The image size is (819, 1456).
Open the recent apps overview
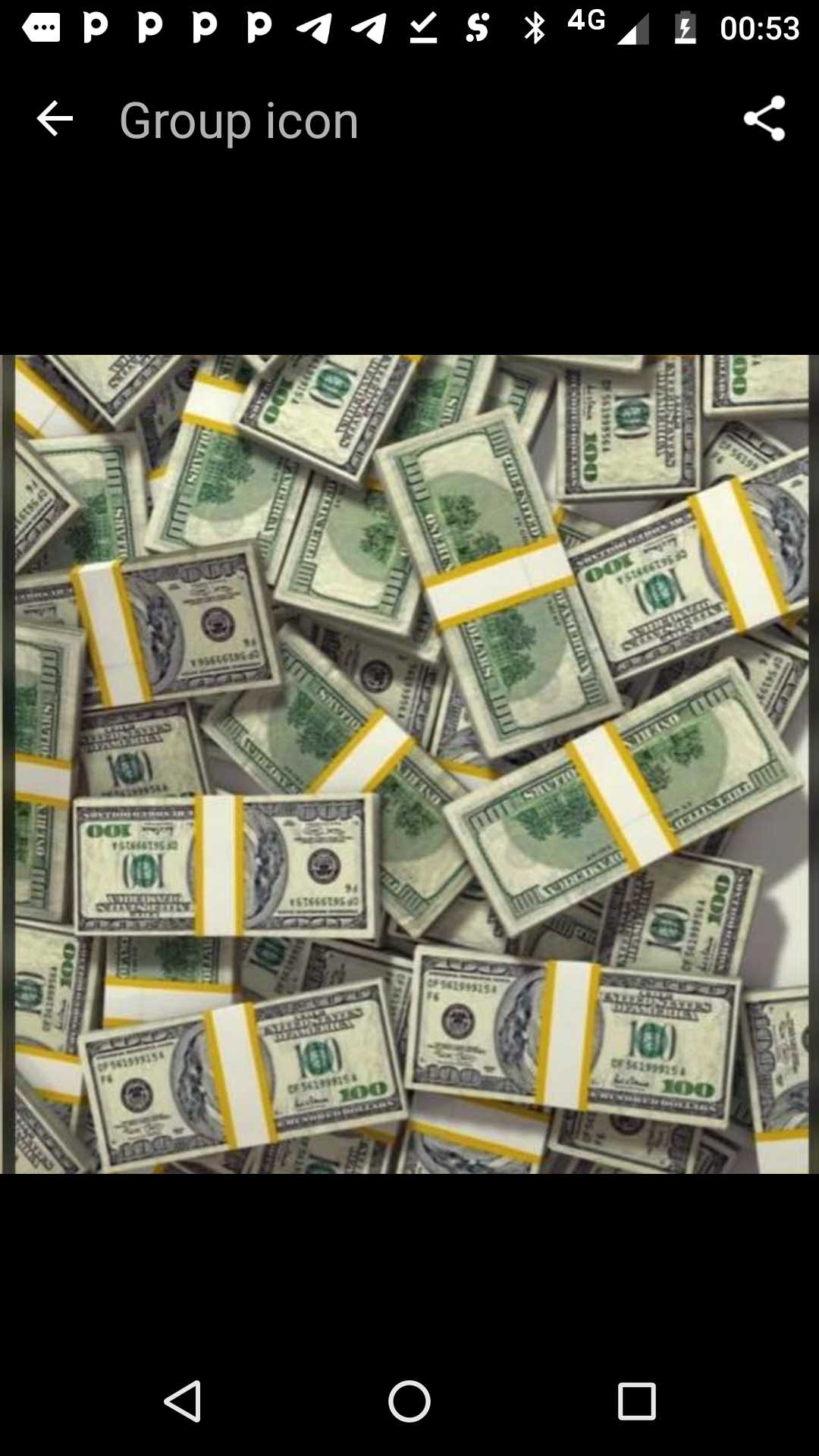tap(637, 1401)
